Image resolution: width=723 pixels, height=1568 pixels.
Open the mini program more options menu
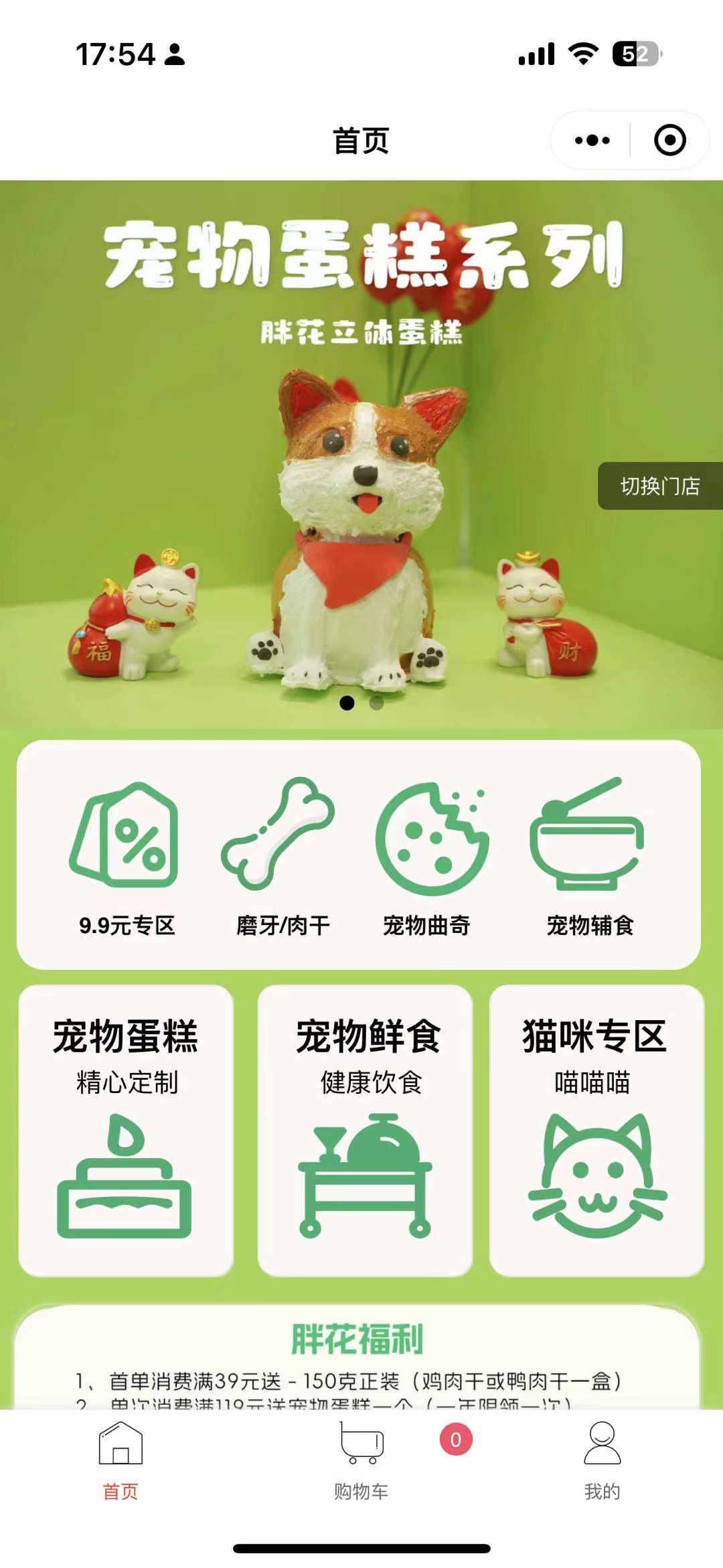592,140
